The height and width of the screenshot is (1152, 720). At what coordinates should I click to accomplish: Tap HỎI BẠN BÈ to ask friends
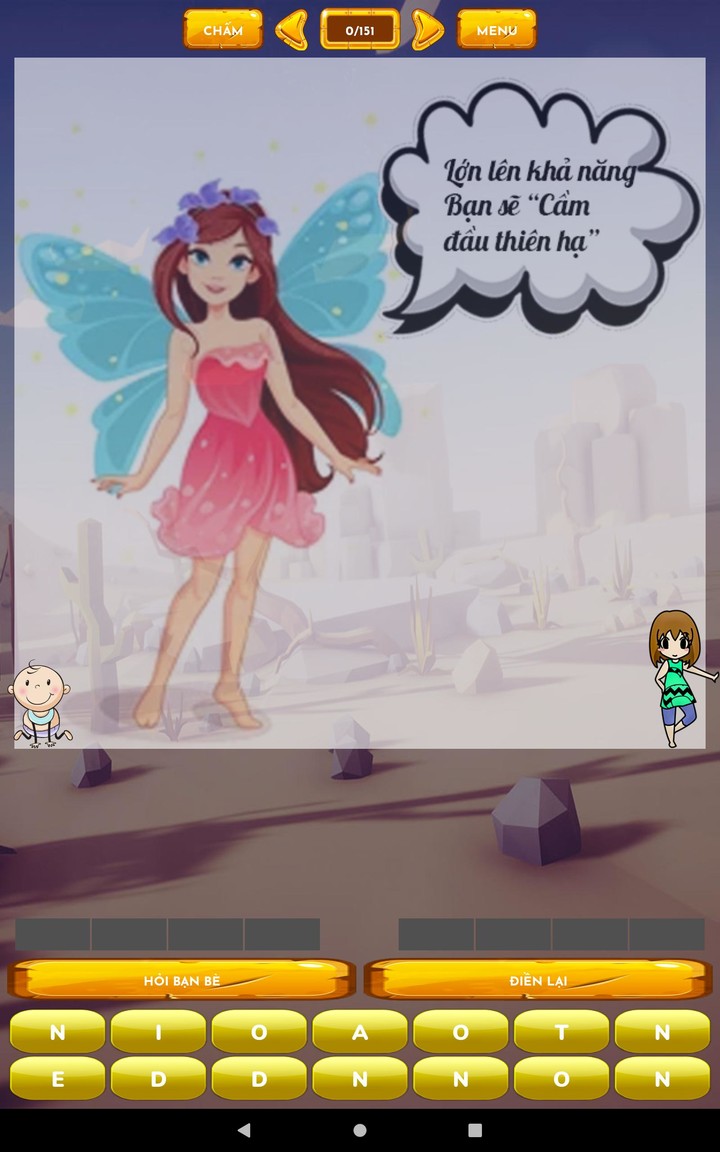181,980
